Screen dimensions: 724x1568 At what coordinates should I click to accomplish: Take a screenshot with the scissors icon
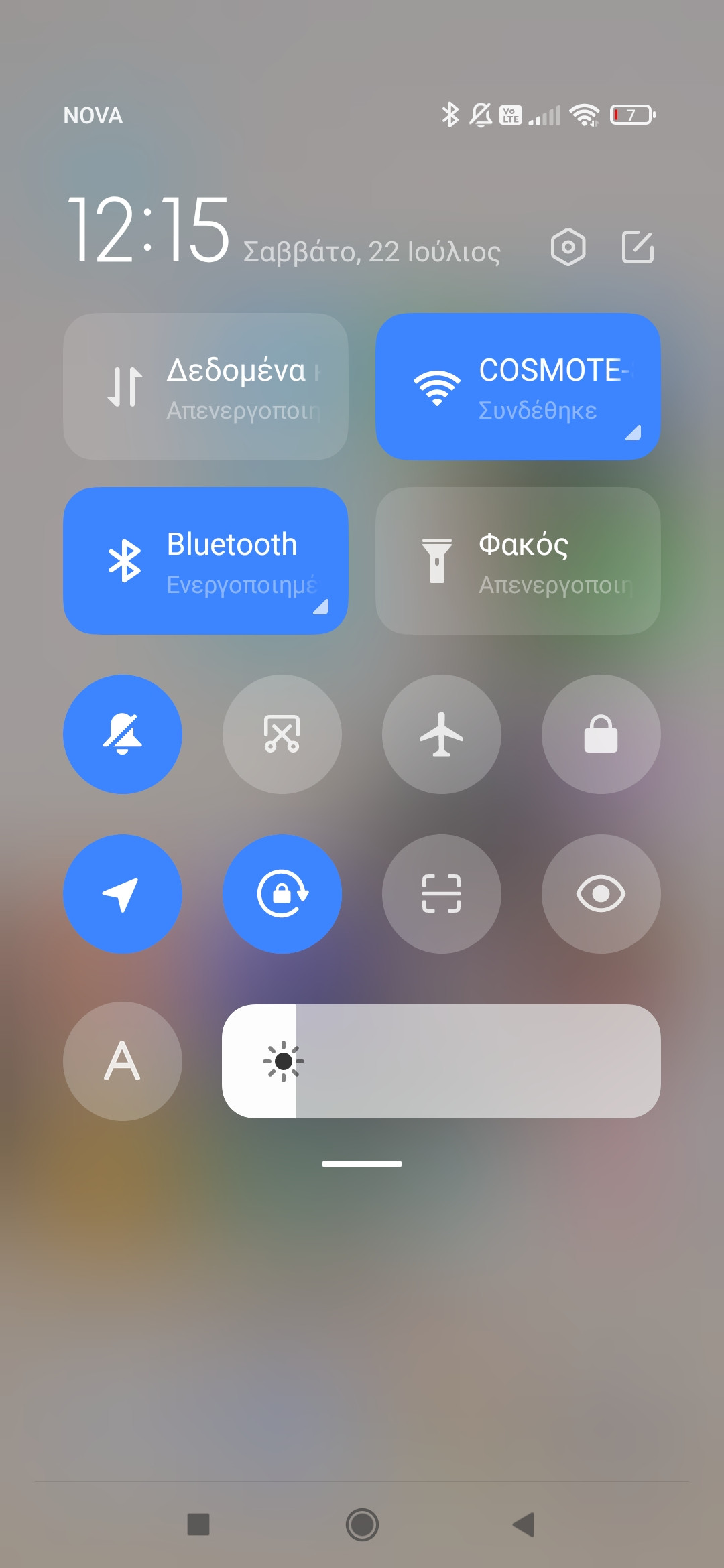pyautogui.click(x=282, y=734)
